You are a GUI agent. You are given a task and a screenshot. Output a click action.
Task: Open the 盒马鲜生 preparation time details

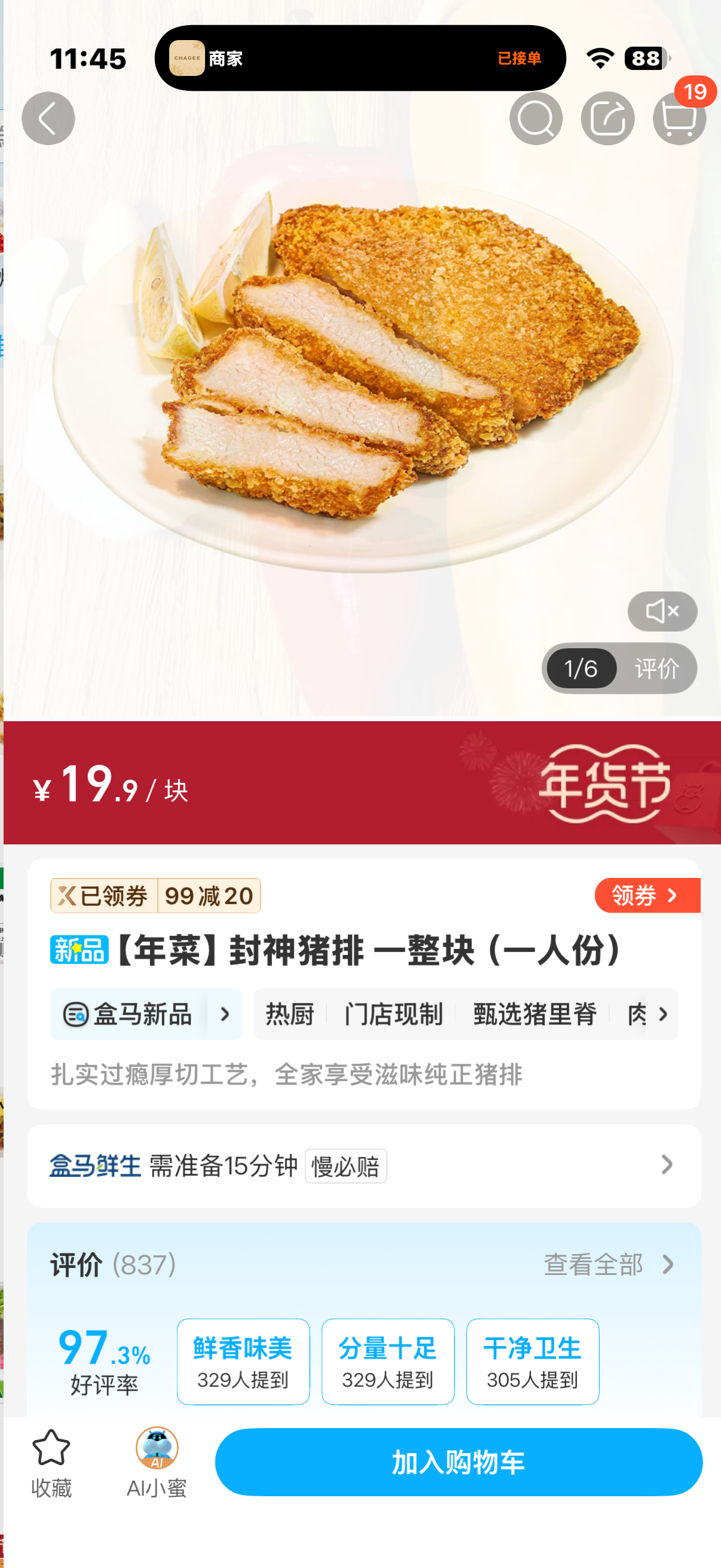pos(364,1166)
